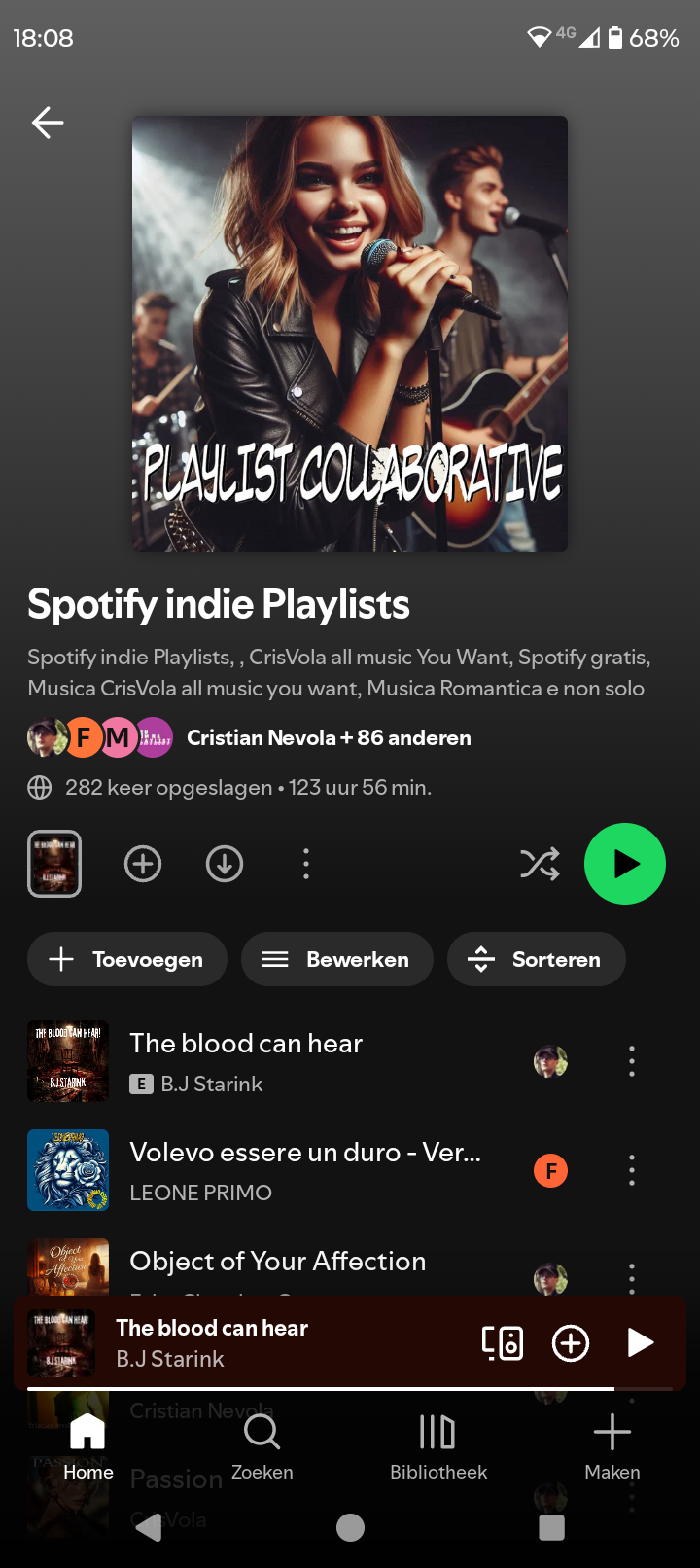Switch to the Zoeken tab
The width and height of the screenshot is (700, 1568).
coord(262,1445)
